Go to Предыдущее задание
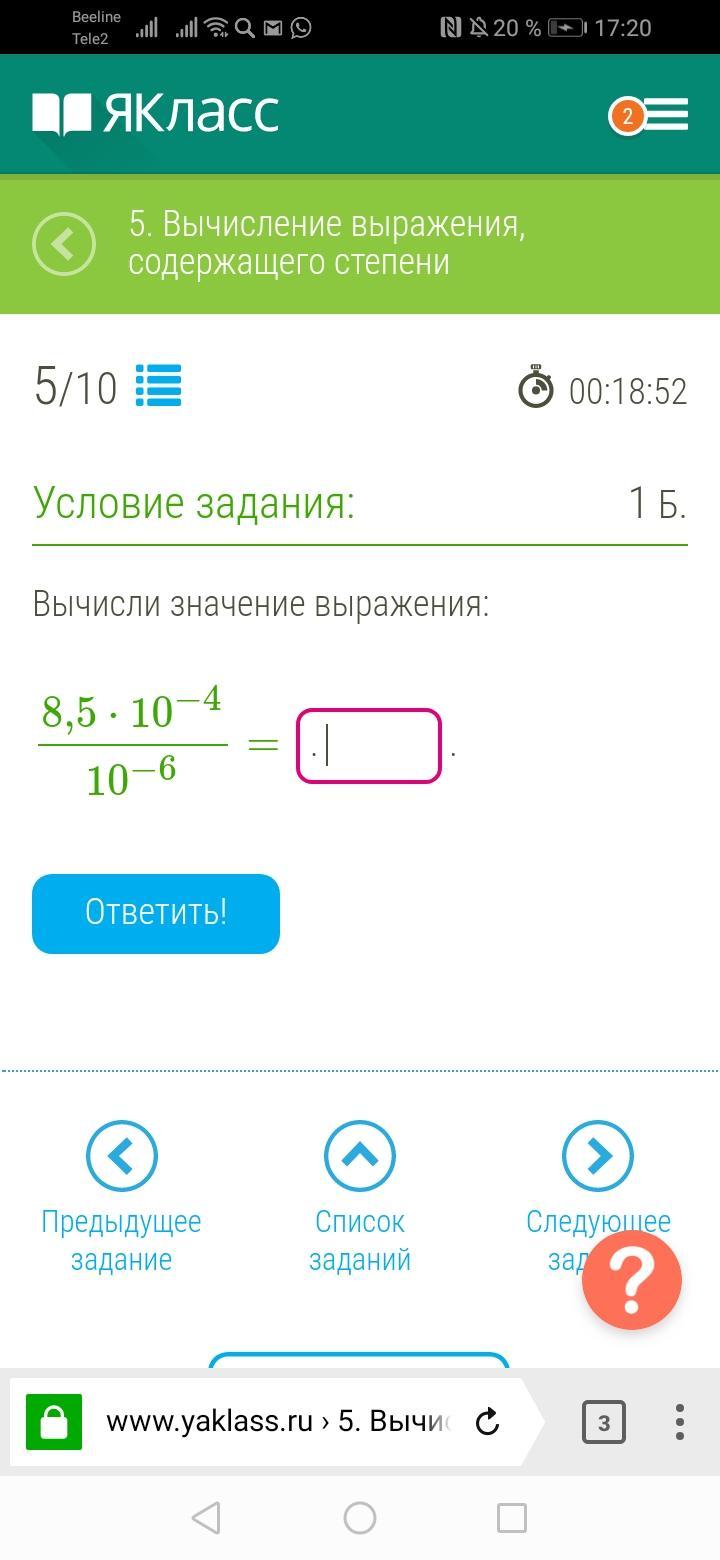This screenshot has width=720, height=1560. [121, 1157]
